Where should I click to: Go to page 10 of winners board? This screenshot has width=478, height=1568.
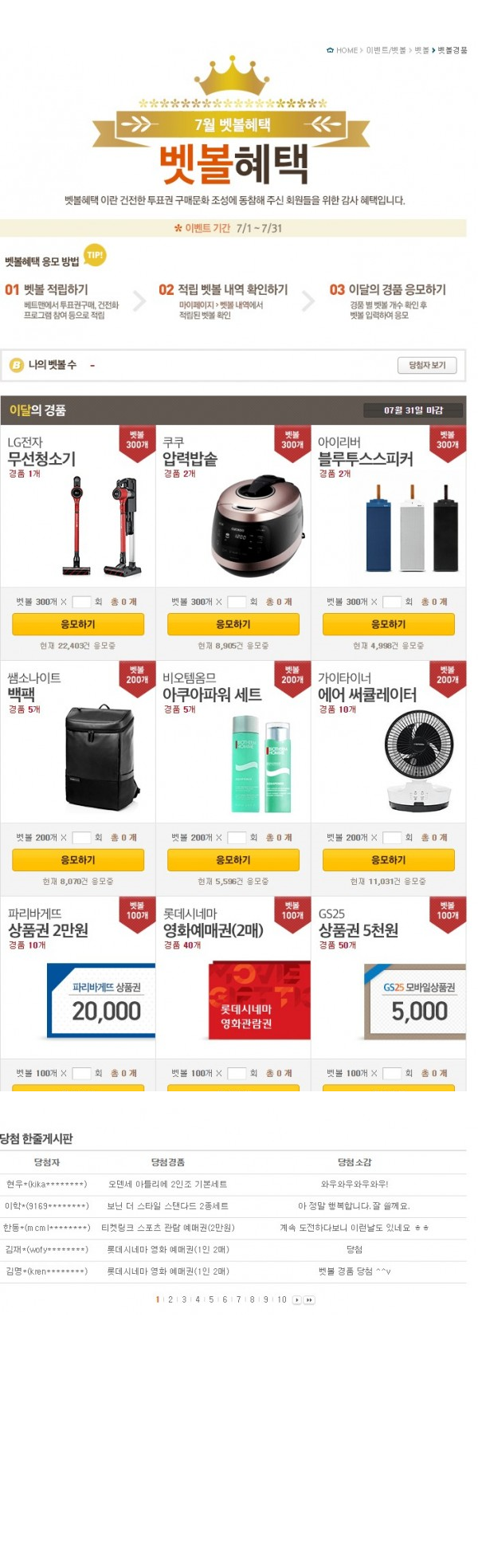coord(281,1299)
